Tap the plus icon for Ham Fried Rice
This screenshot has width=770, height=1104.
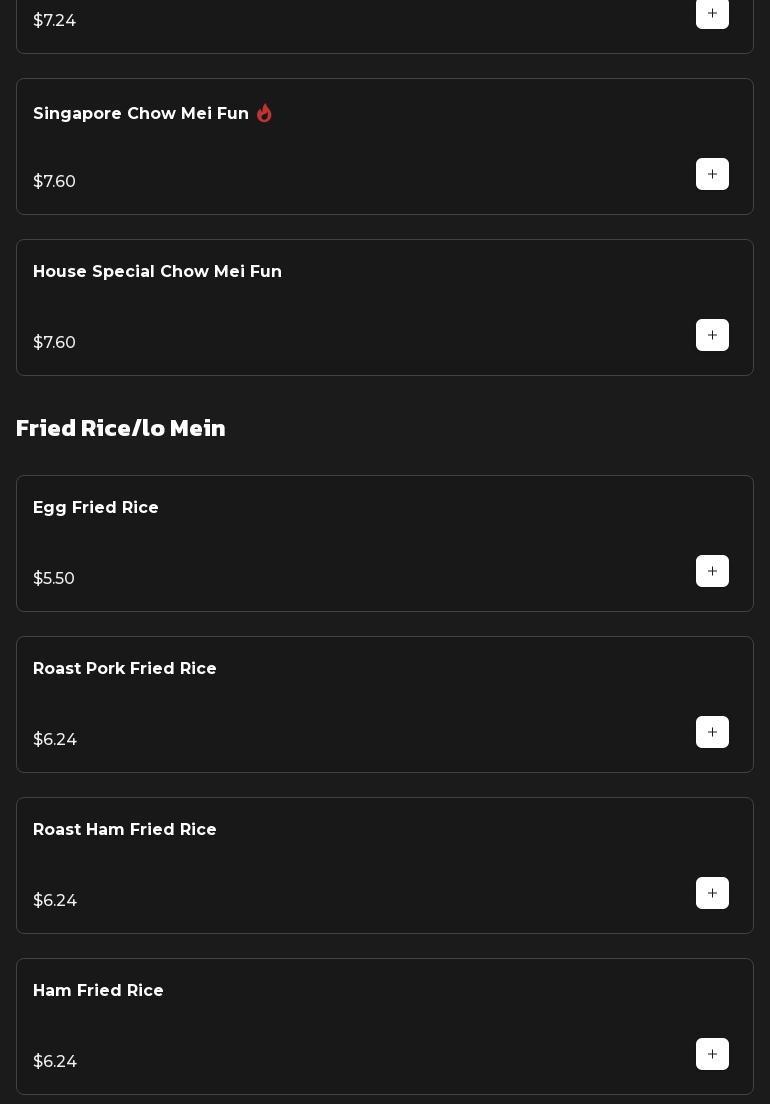(712, 1054)
